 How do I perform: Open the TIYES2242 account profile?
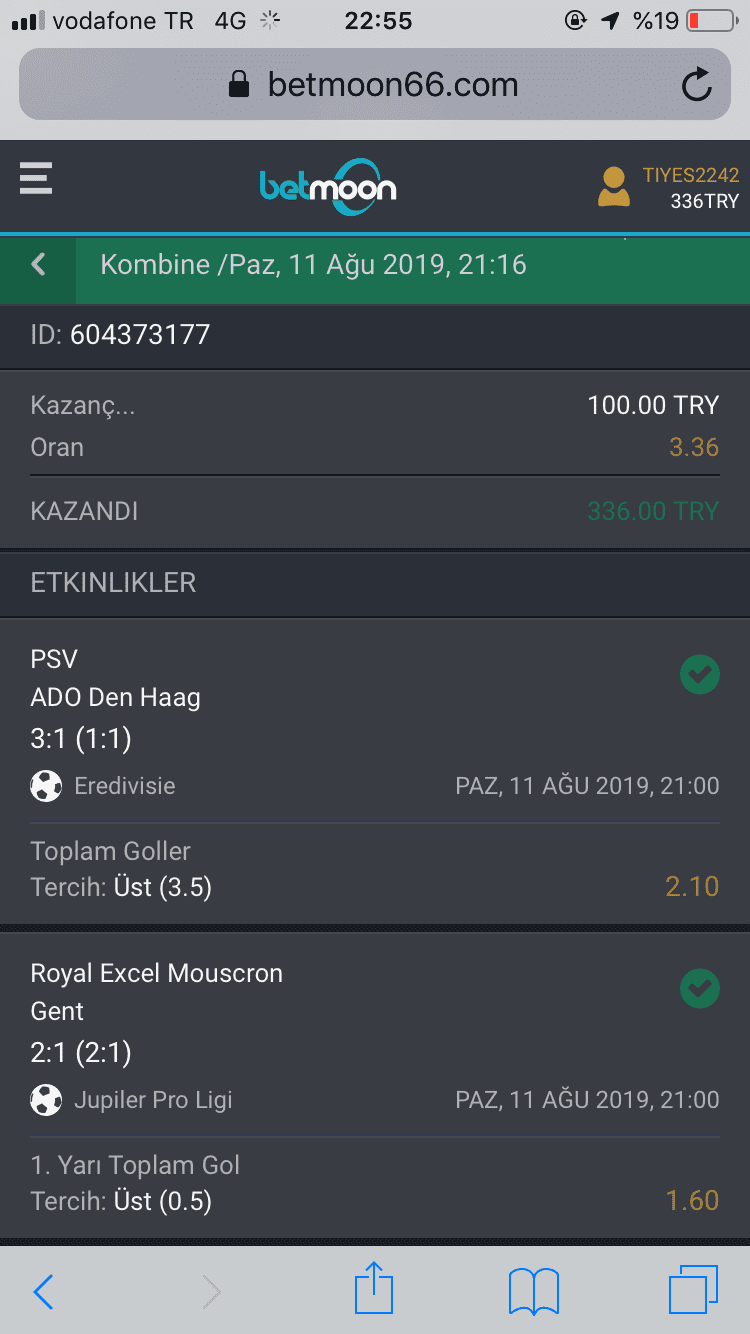(x=668, y=187)
